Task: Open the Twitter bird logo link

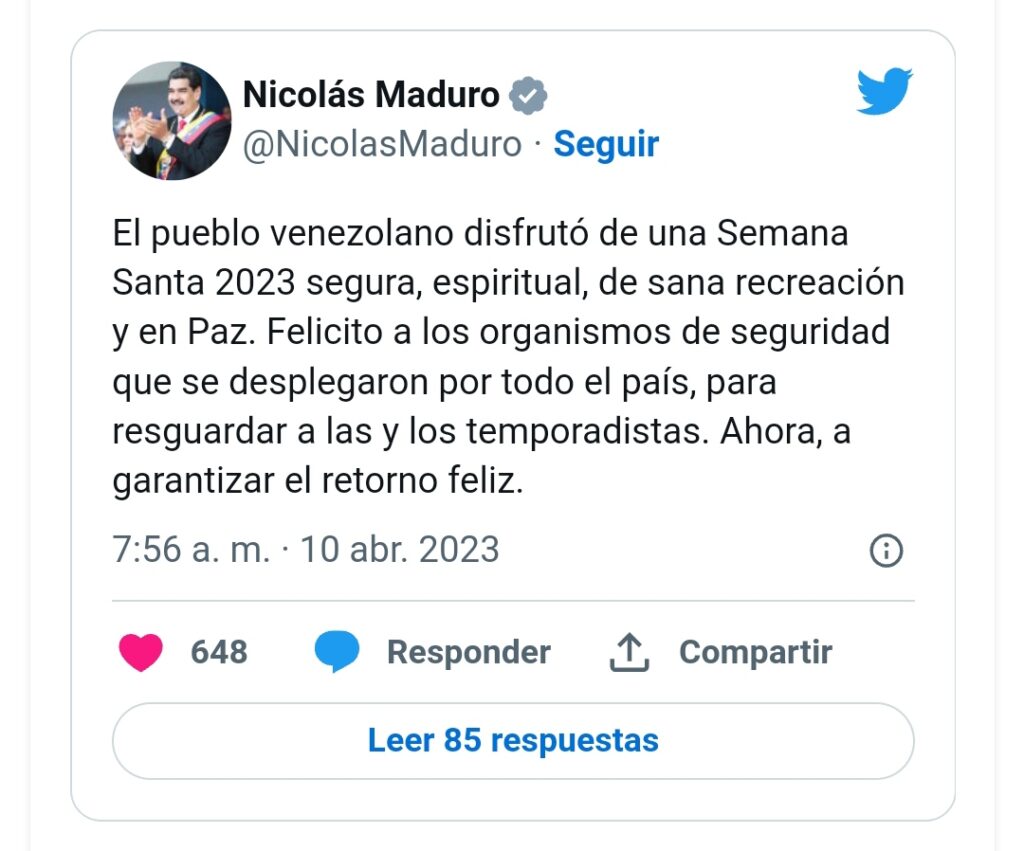Action: point(884,92)
